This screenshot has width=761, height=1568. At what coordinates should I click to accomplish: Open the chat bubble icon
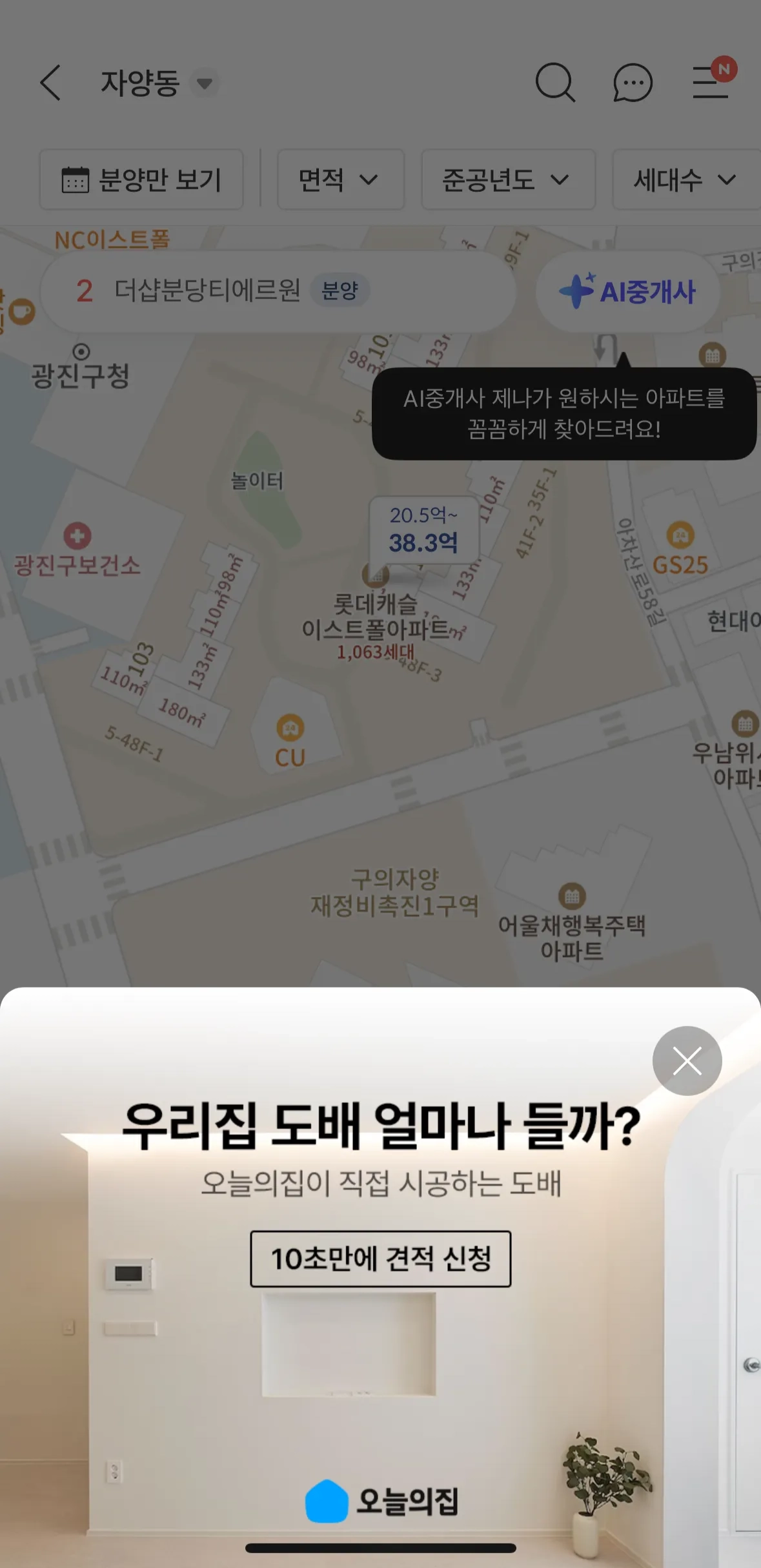633,83
